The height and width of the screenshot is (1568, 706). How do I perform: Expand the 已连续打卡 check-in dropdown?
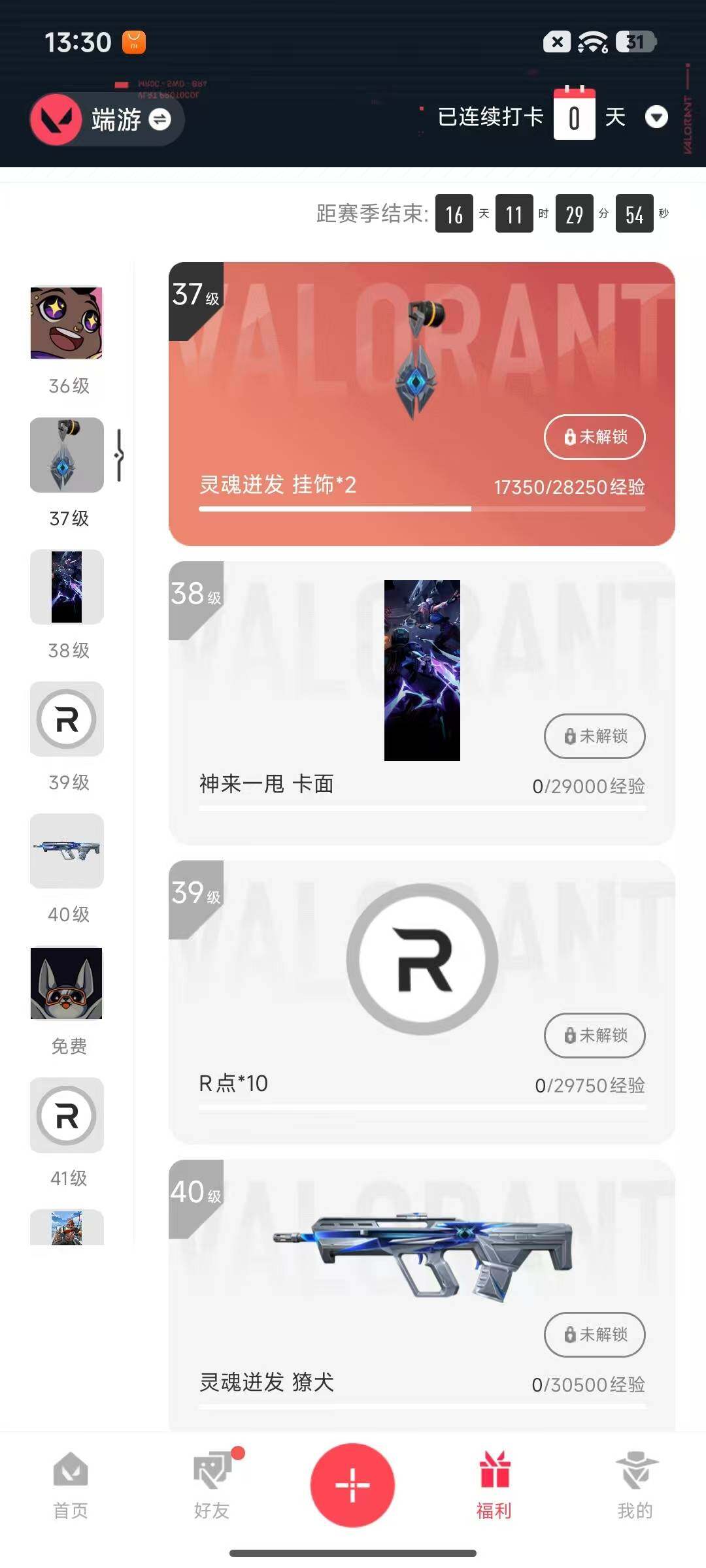656,118
